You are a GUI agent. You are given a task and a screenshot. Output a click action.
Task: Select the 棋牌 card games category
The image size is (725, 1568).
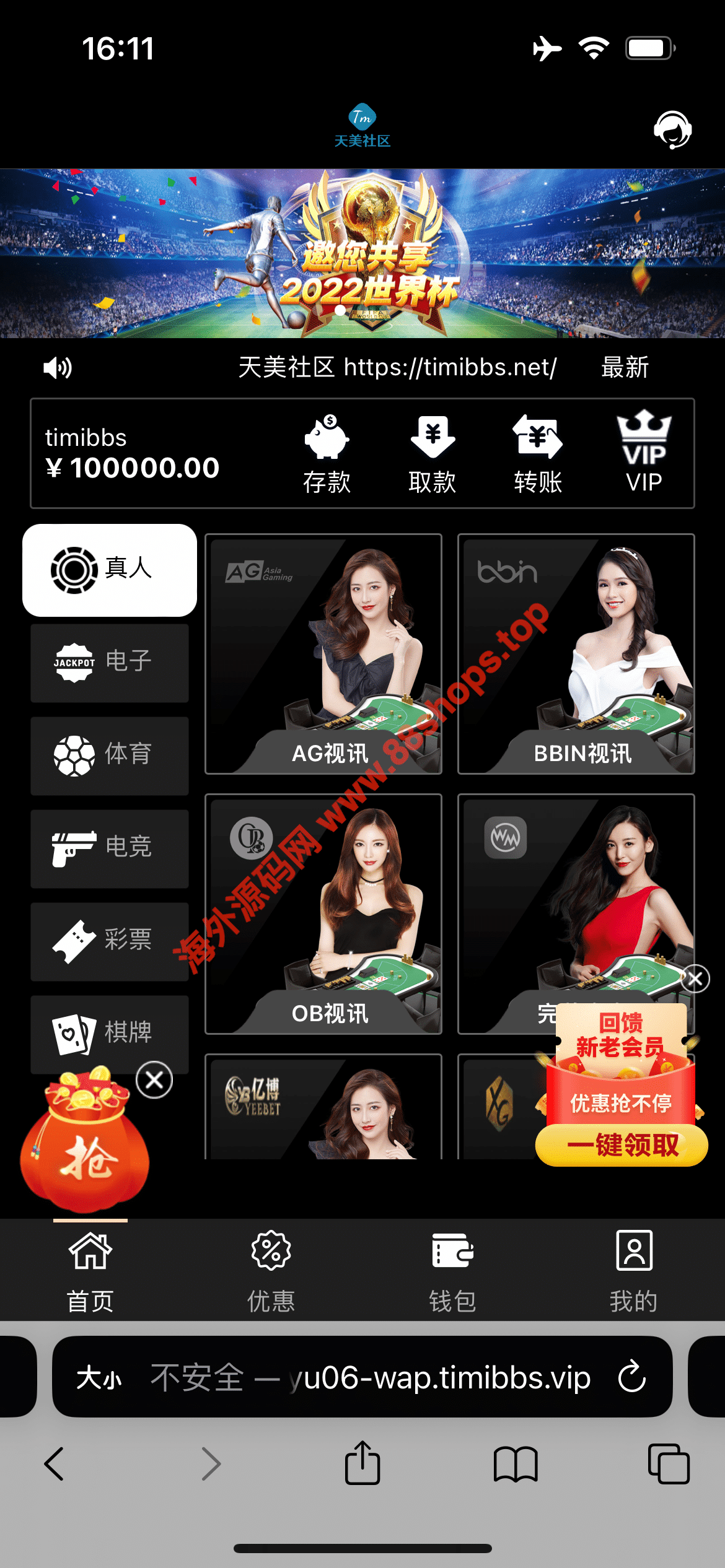click(x=110, y=1033)
